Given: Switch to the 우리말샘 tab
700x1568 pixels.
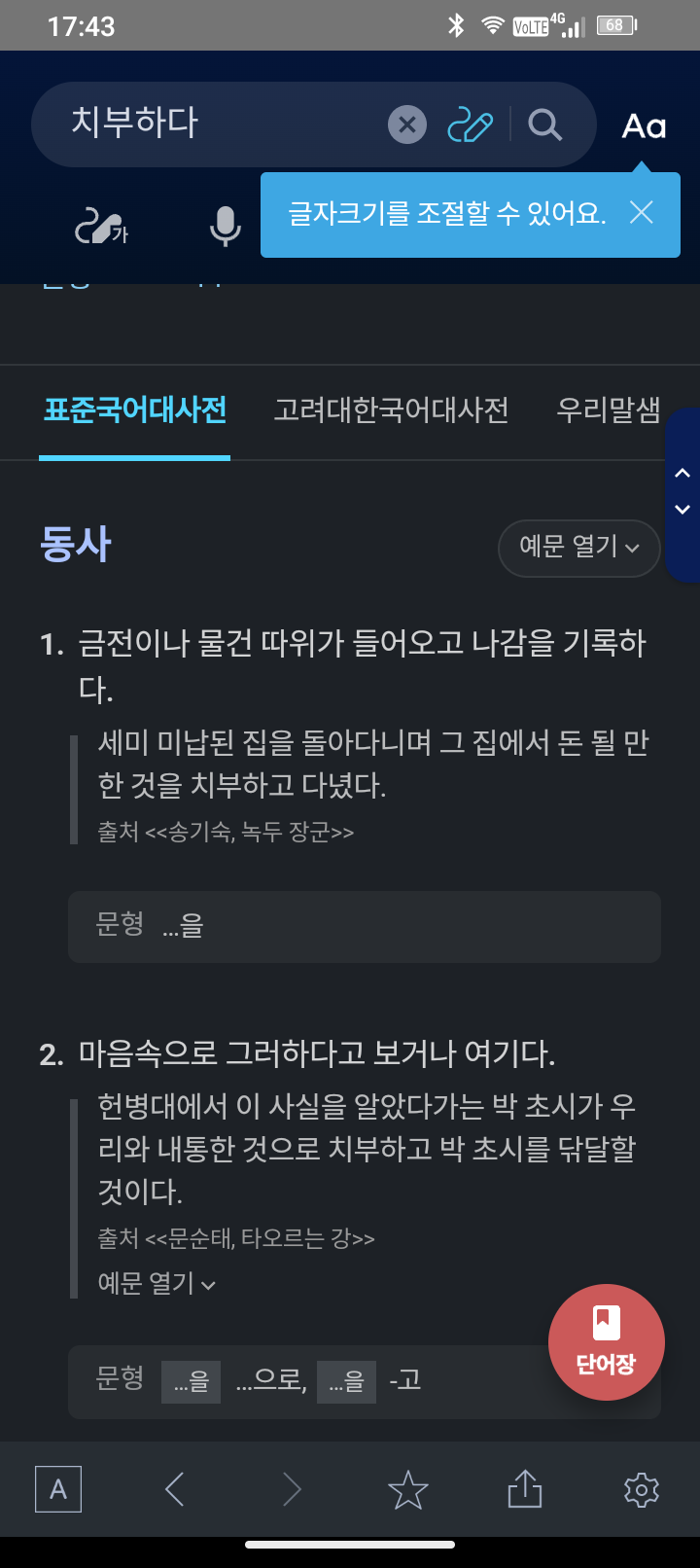Looking at the screenshot, I should pyautogui.click(x=610, y=411).
